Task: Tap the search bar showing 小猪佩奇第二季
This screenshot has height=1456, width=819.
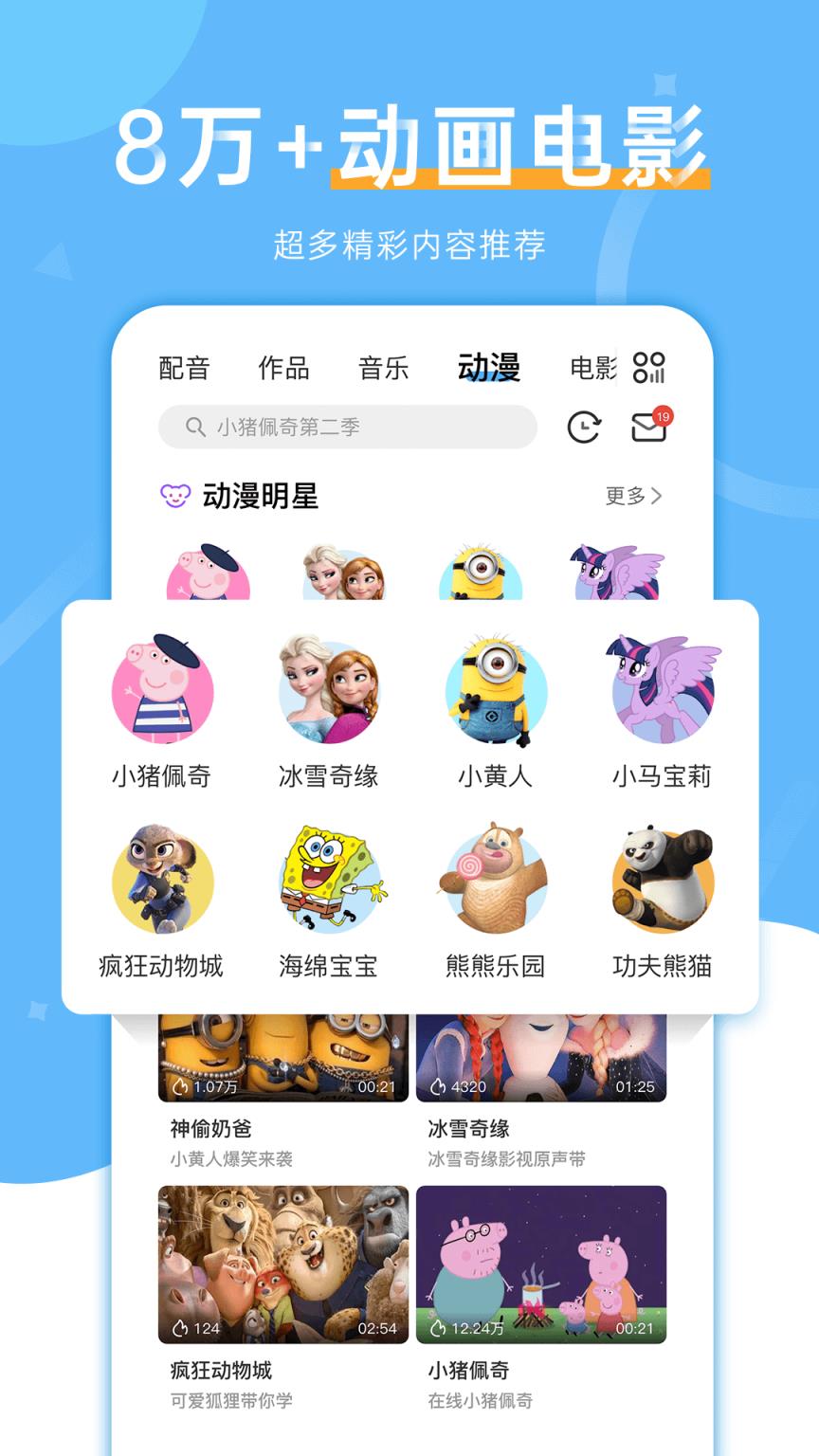Action: (347, 428)
